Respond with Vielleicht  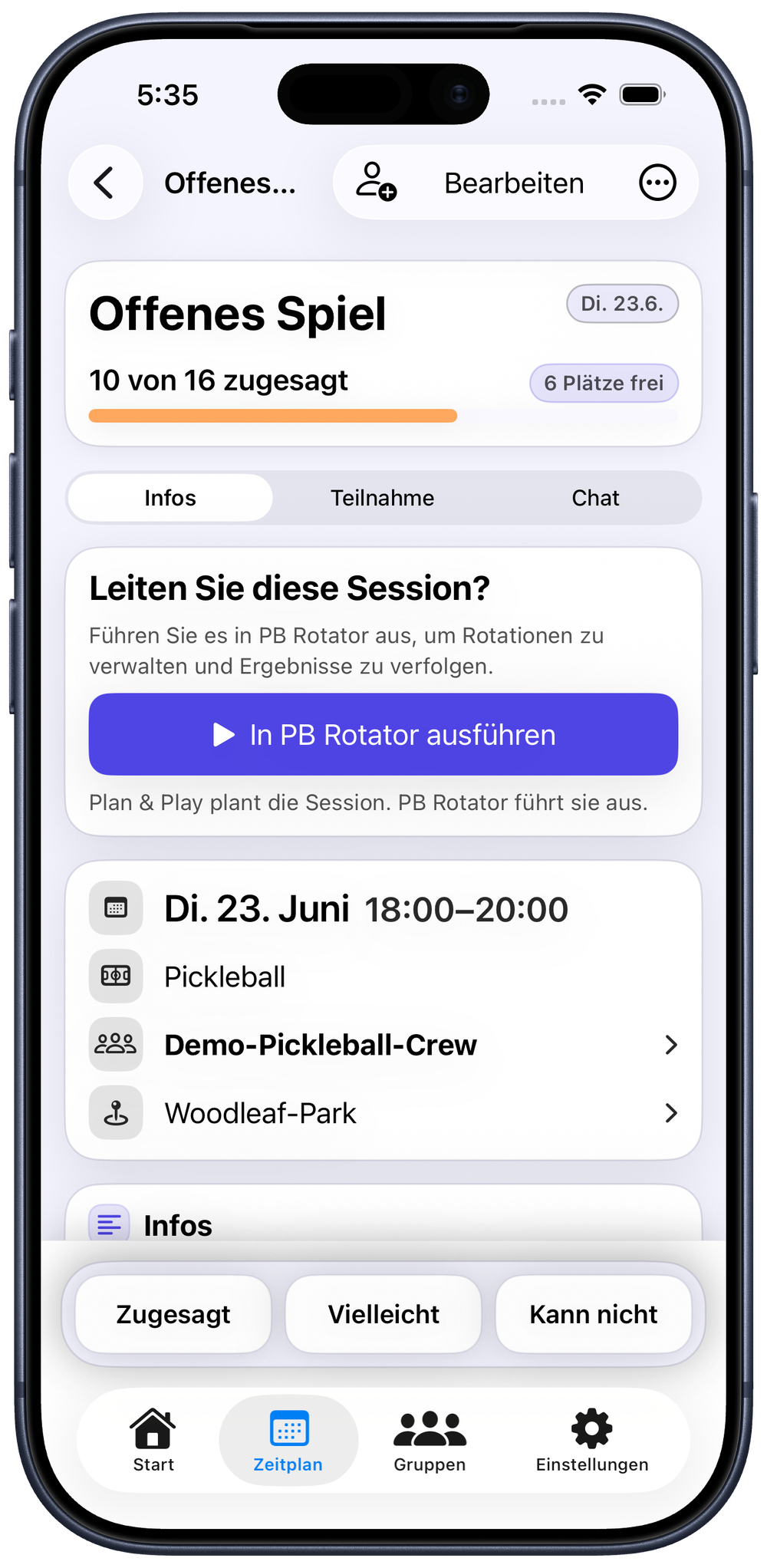click(x=383, y=1314)
